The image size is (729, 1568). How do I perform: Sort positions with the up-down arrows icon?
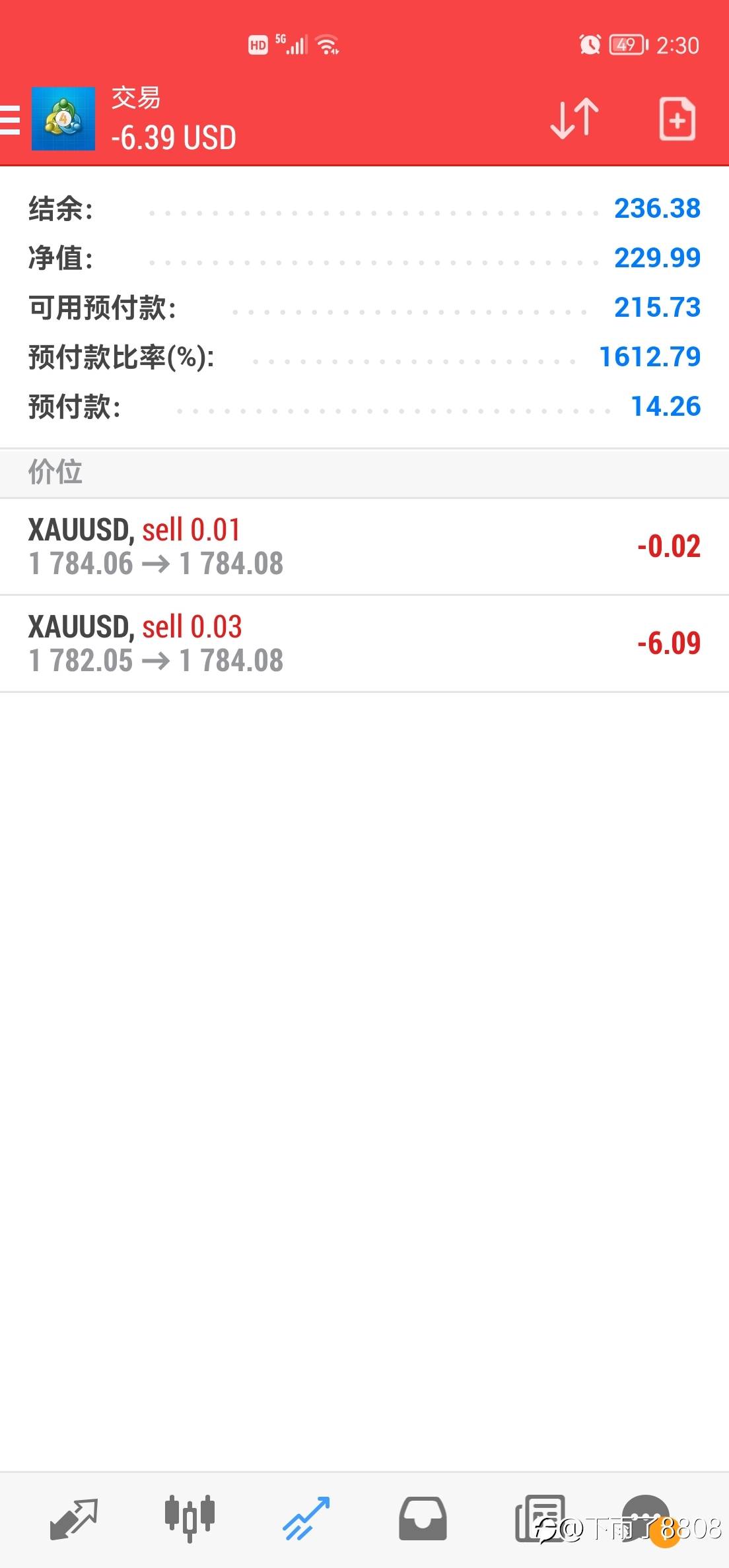pyautogui.click(x=574, y=119)
